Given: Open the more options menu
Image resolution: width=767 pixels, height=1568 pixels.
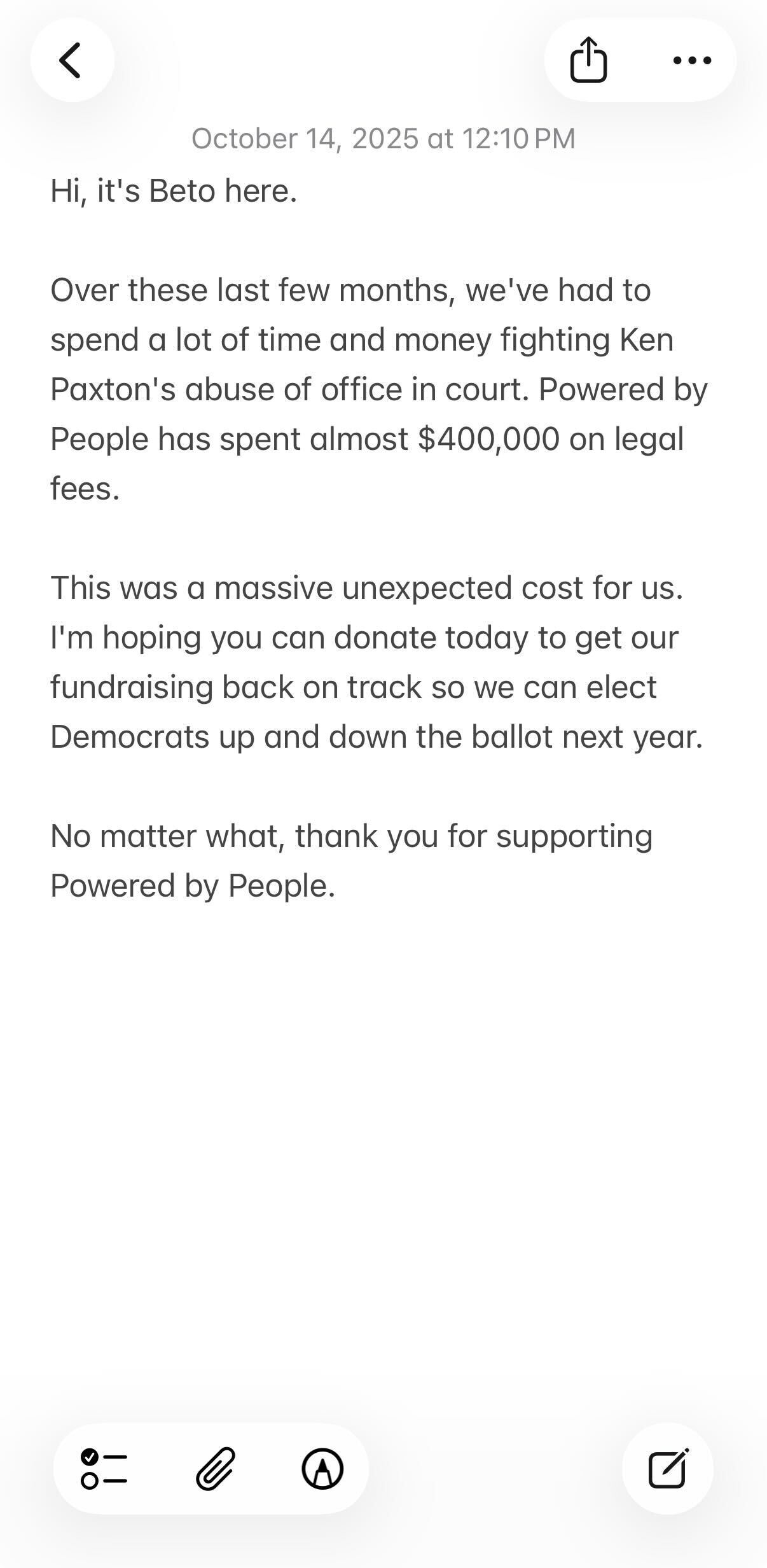Looking at the screenshot, I should 692,60.
